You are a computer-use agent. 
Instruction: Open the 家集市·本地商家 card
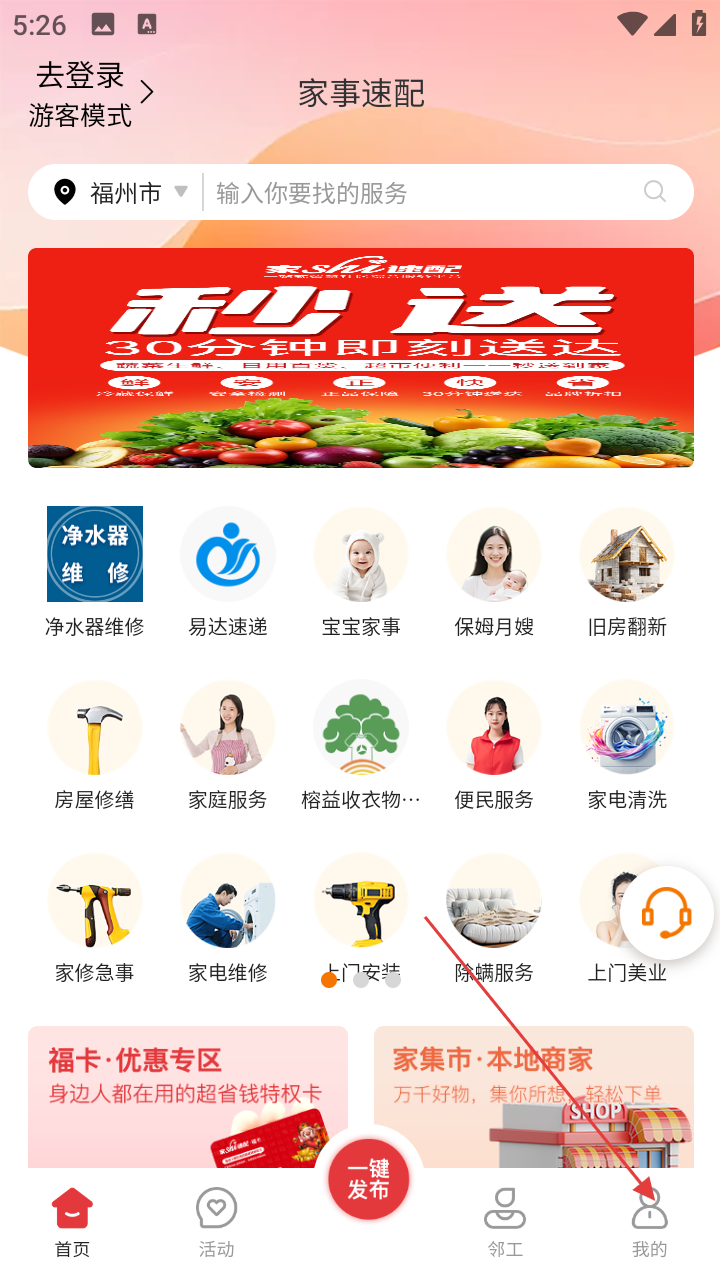(x=534, y=1095)
